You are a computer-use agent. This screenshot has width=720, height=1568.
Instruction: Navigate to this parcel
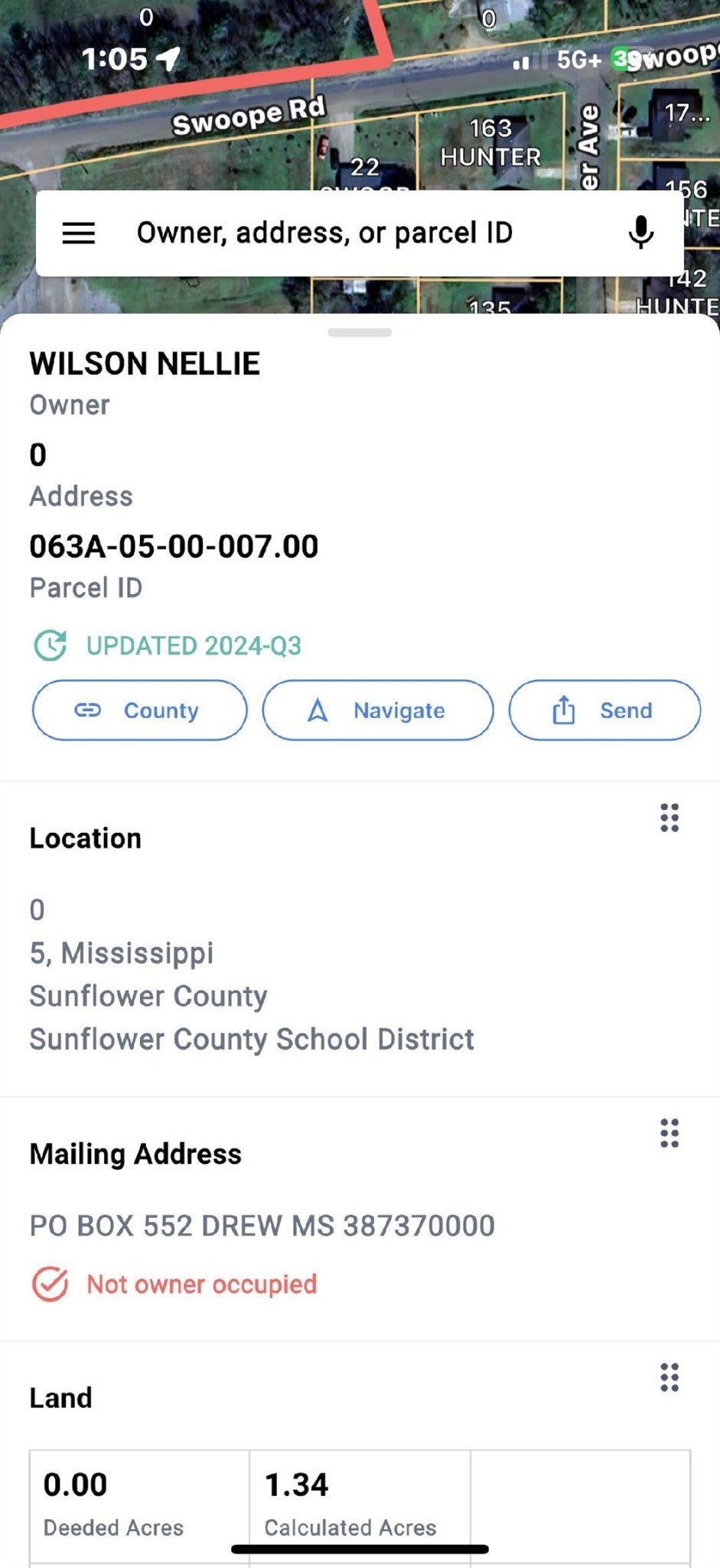click(x=378, y=710)
